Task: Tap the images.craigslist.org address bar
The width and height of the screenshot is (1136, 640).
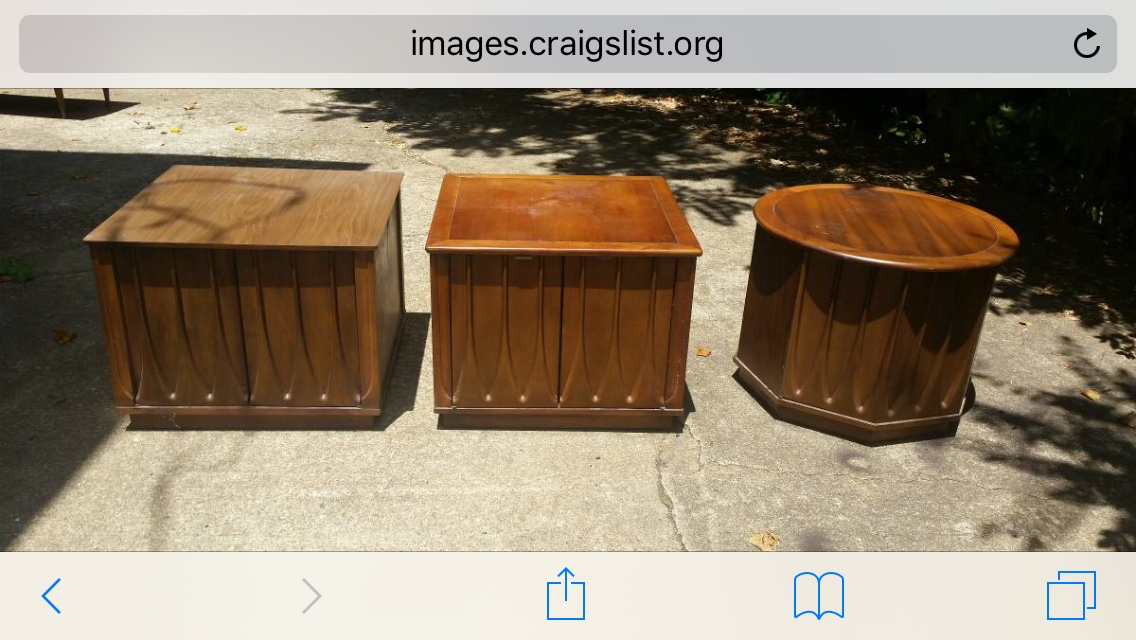Action: (x=566, y=44)
